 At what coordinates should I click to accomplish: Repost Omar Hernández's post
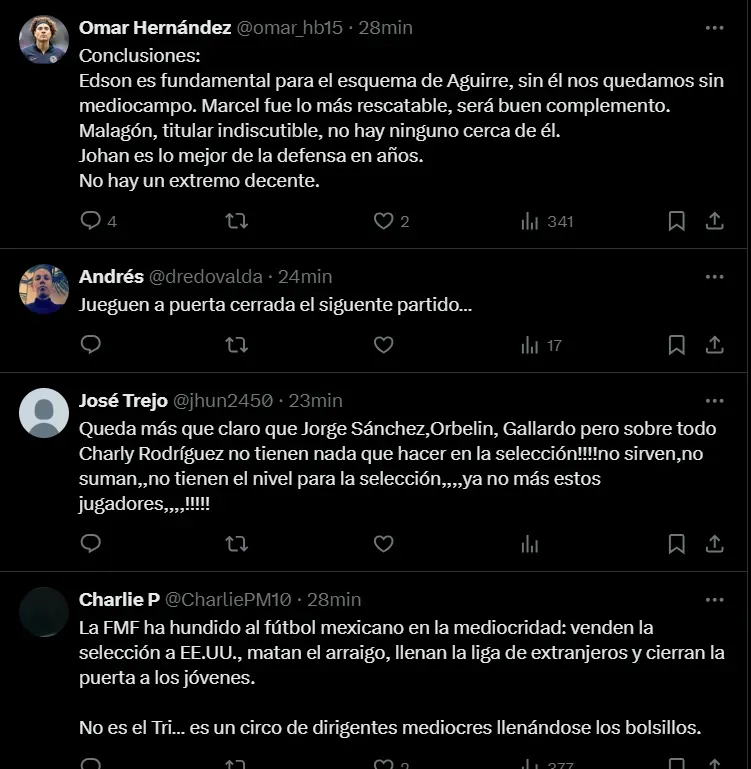[237, 221]
